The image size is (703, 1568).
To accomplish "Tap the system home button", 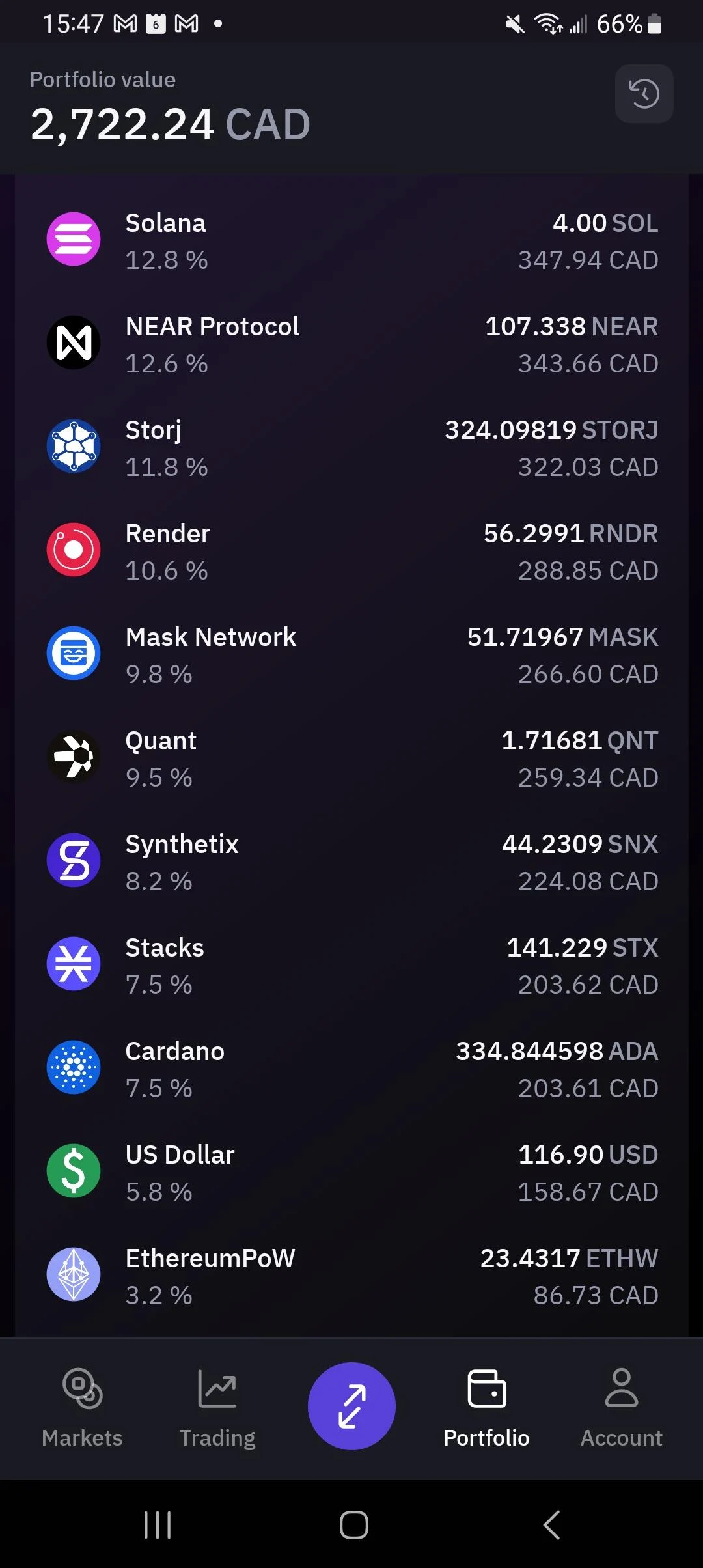I will pos(353,1524).
